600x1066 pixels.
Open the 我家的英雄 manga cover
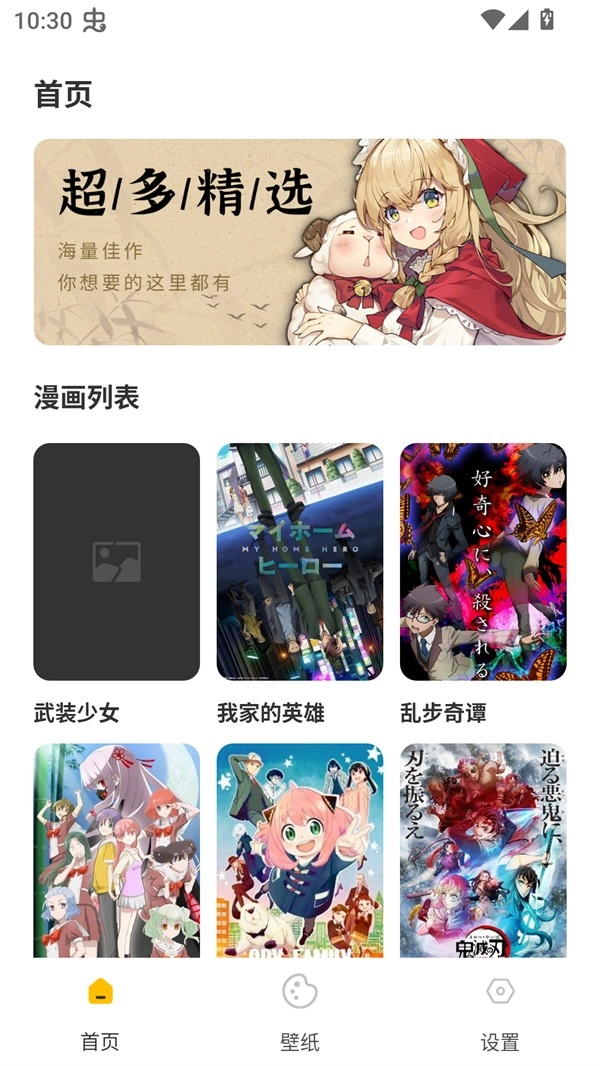[x=300, y=562]
